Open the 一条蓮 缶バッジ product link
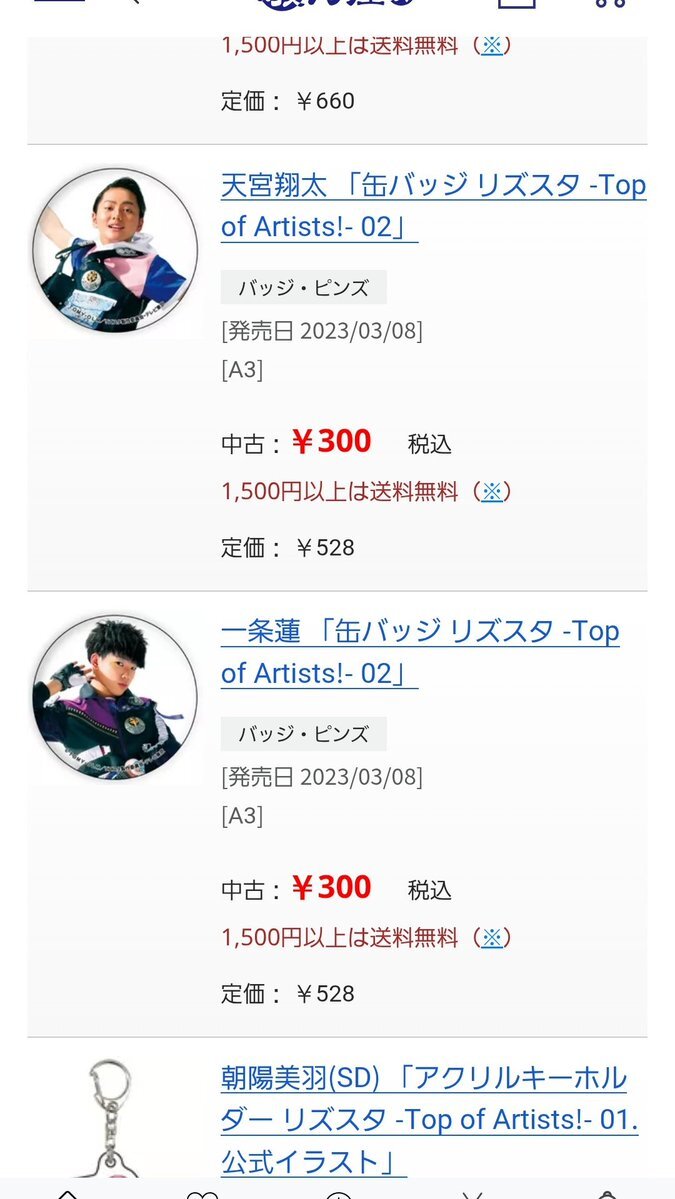The image size is (675, 1199). [420, 652]
